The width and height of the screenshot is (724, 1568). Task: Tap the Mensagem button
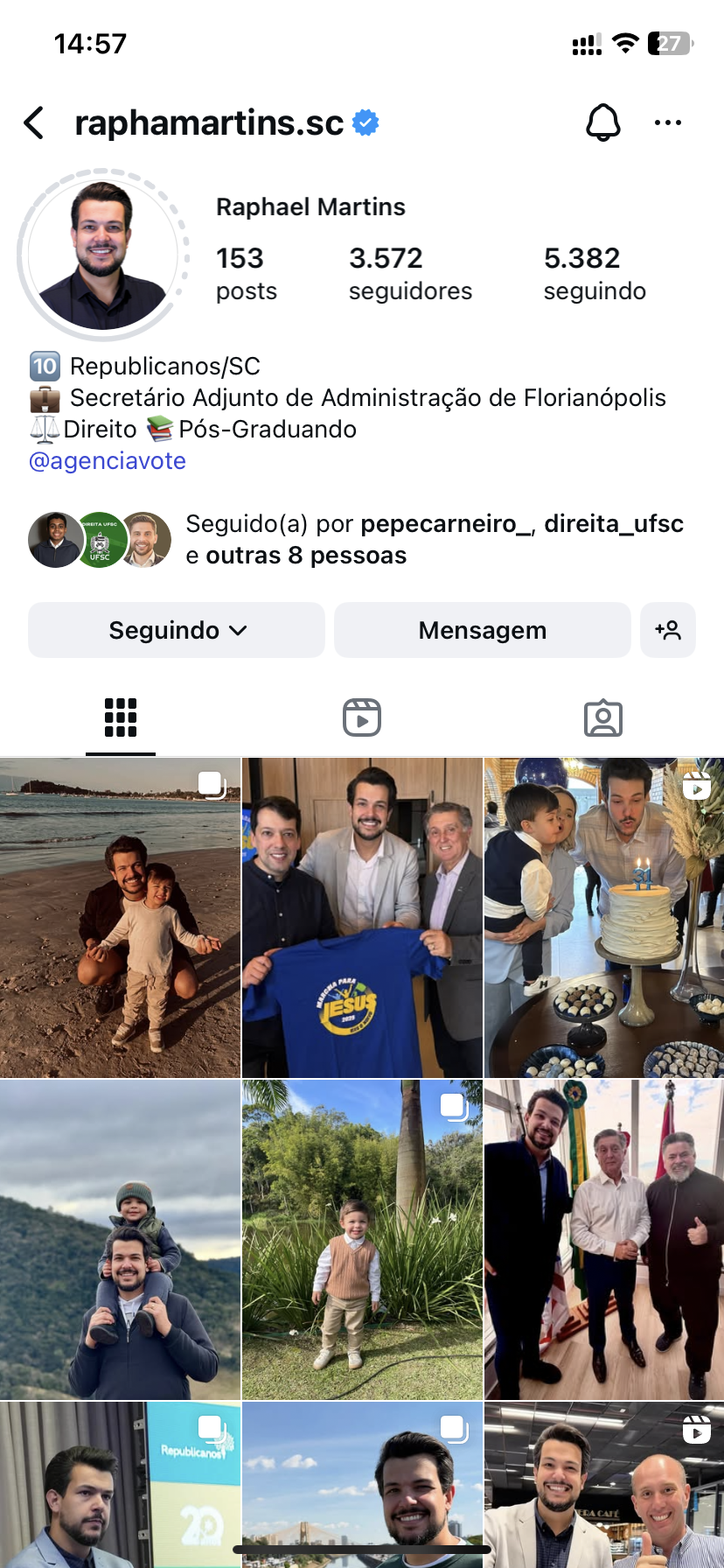482,630
